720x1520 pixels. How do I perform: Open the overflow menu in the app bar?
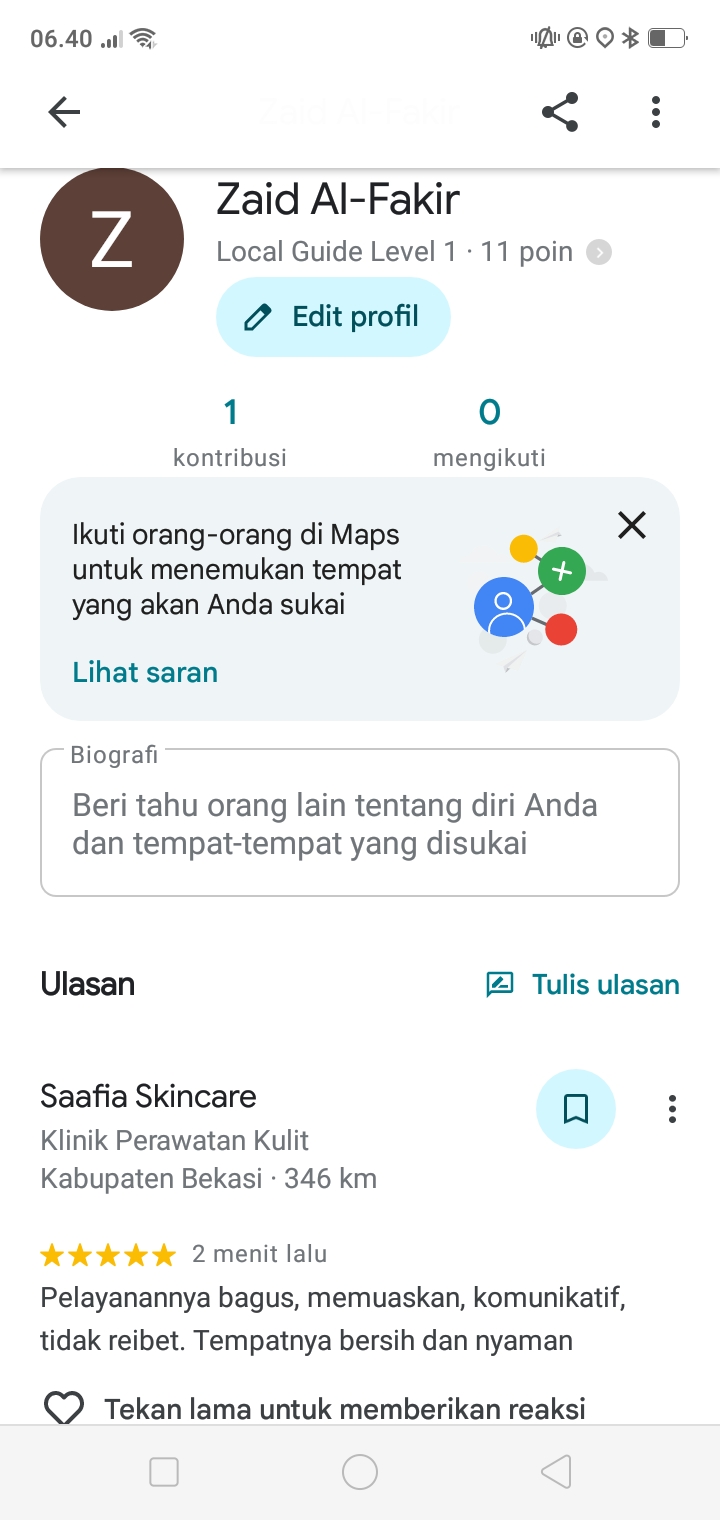coord(656,112)
